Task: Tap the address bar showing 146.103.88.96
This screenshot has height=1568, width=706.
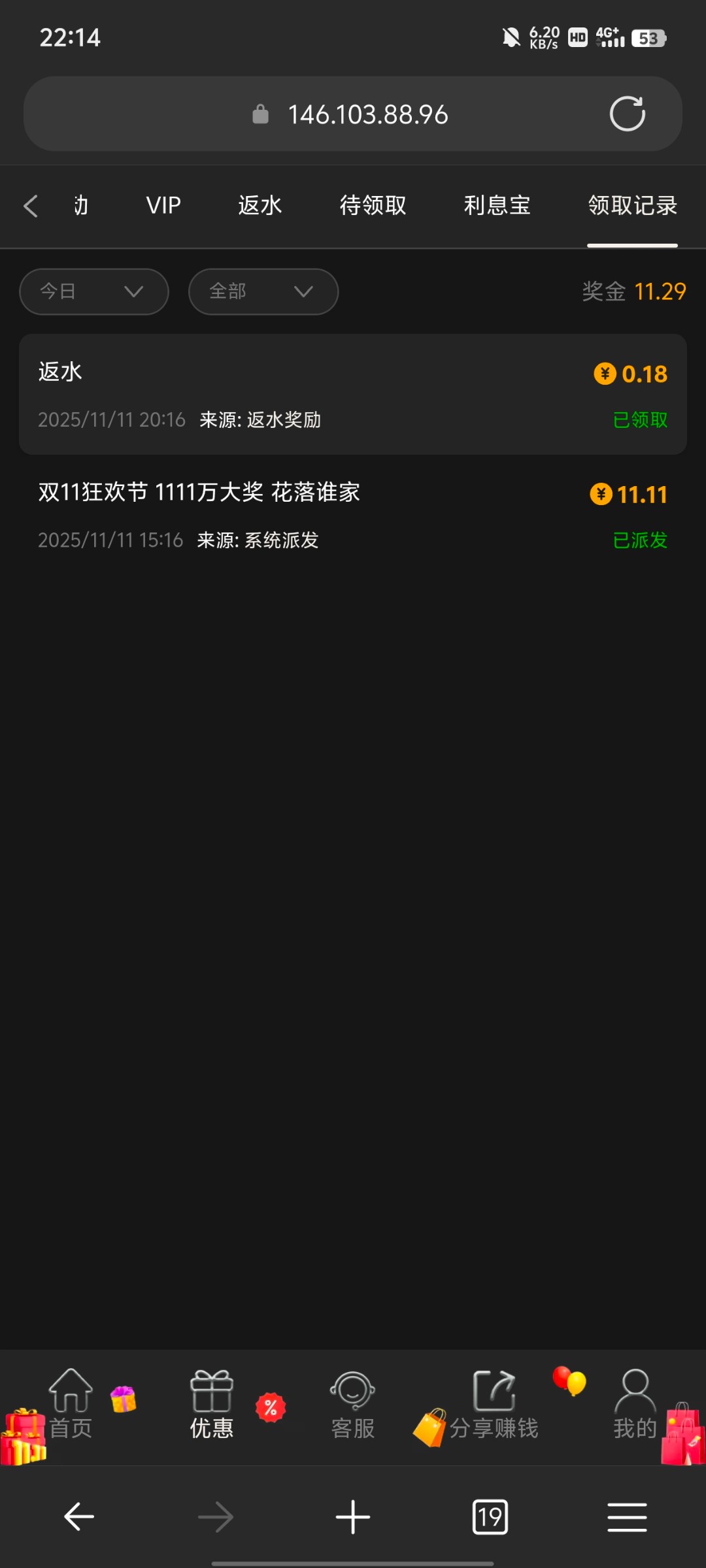Action: pyautogui.click(x=368, y=114)
